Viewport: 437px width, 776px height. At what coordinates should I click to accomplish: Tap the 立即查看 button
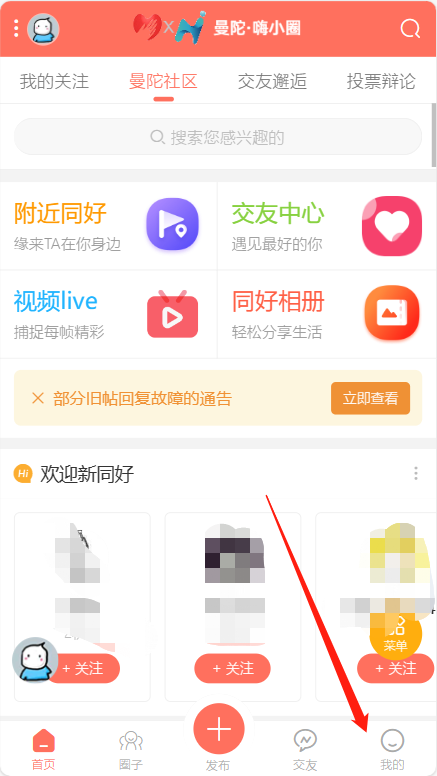point(370,398)
